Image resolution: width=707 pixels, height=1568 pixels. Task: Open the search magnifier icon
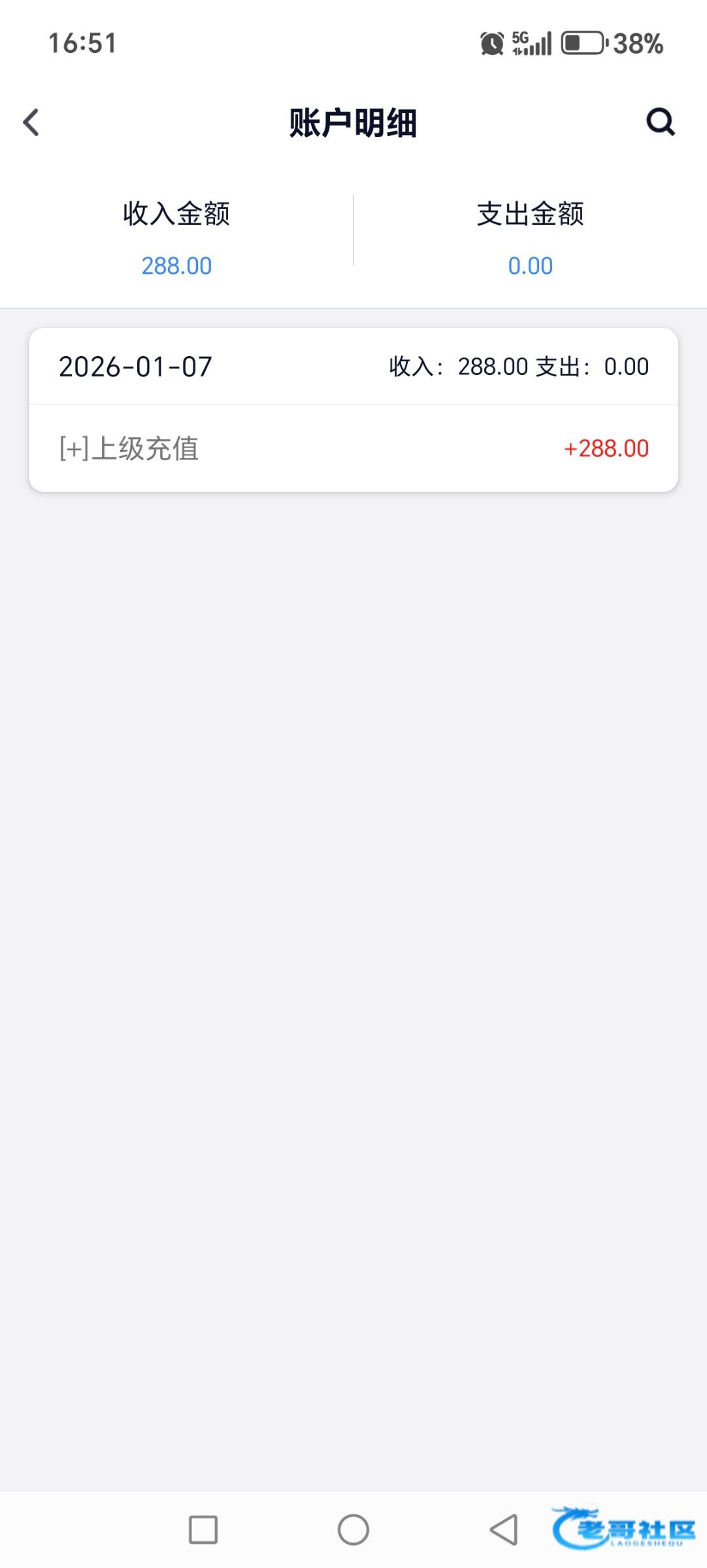tap(660, 122)
